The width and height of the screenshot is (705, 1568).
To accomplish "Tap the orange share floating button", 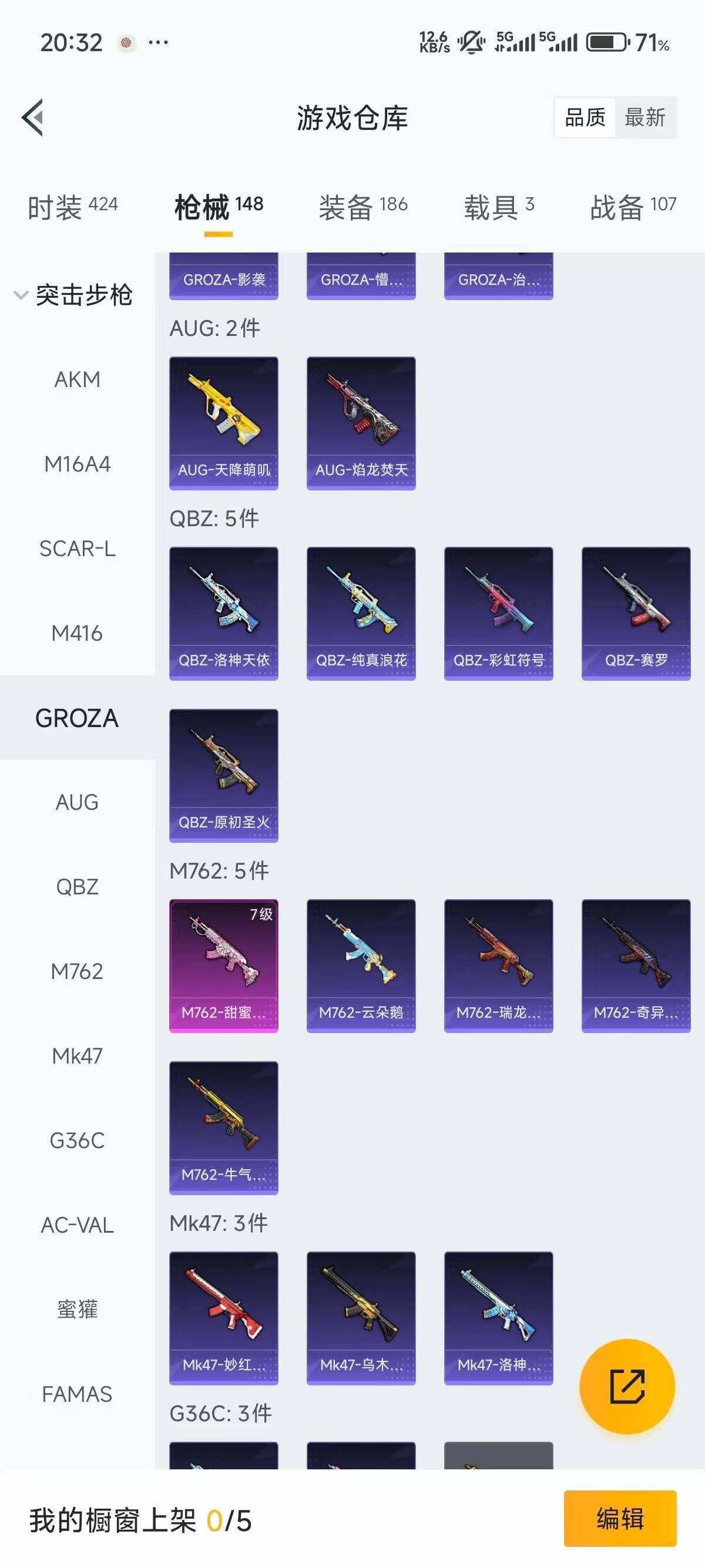I will click(627, 1386).
